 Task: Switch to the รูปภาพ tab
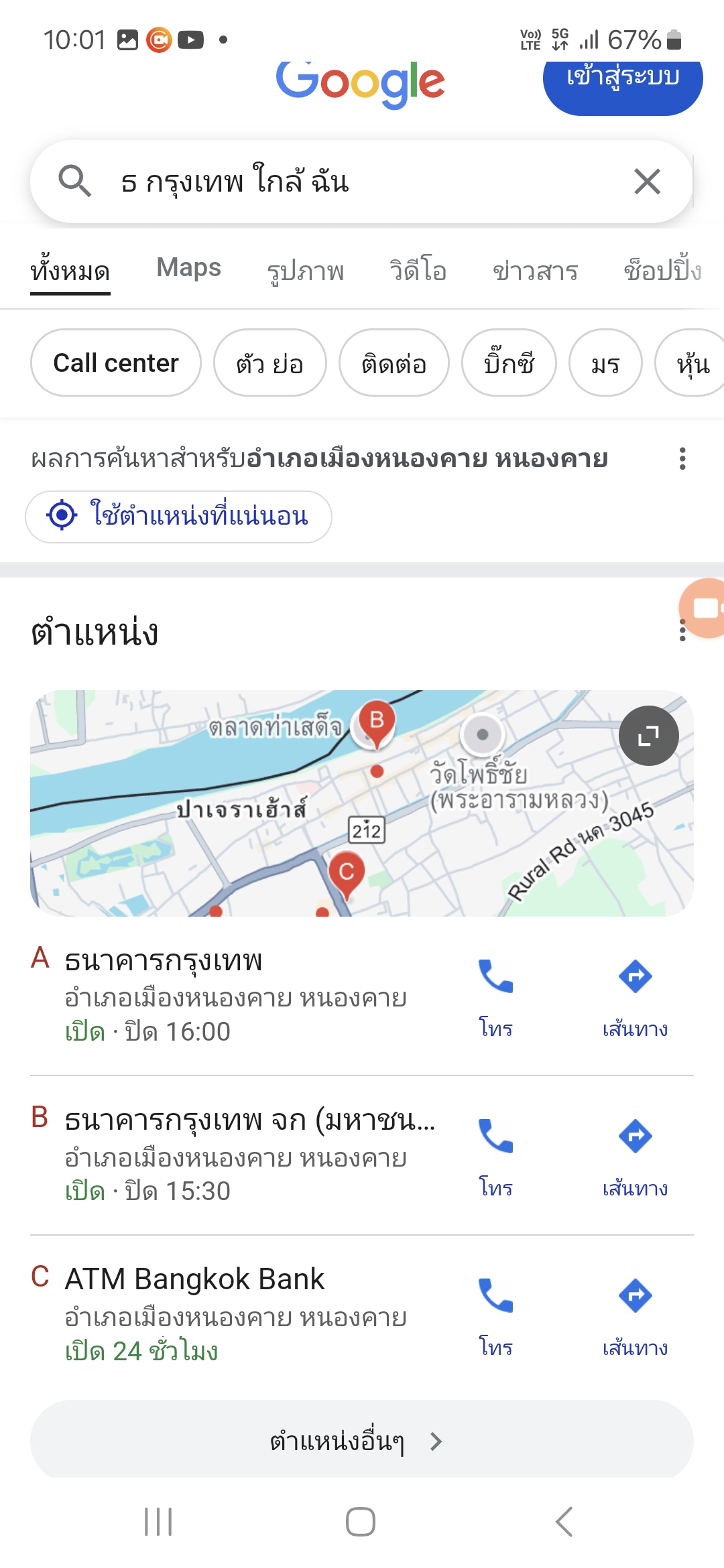tap(305, 271)
